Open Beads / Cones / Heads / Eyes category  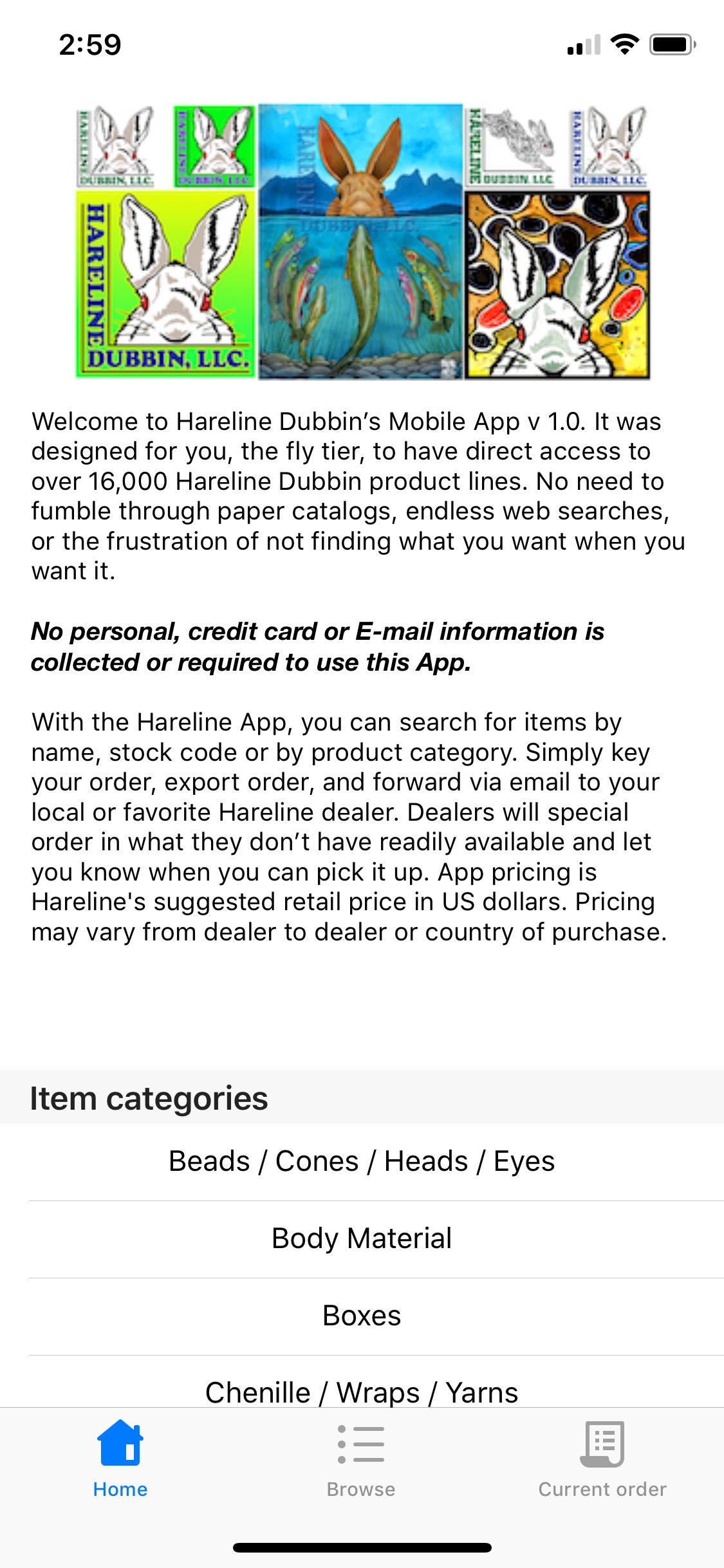[x=362, y=1162]
